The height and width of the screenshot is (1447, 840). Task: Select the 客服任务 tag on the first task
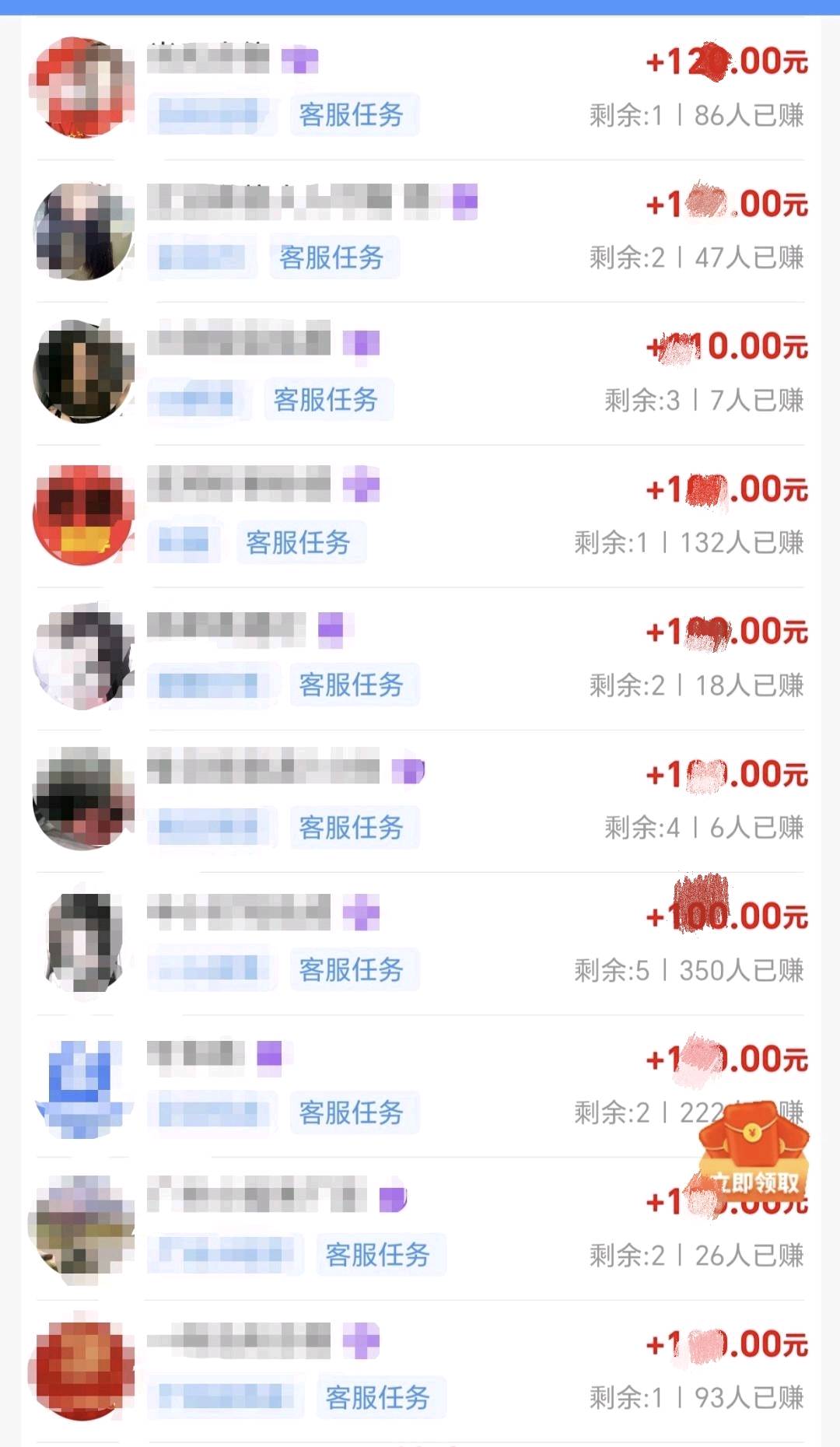point(355,114)
